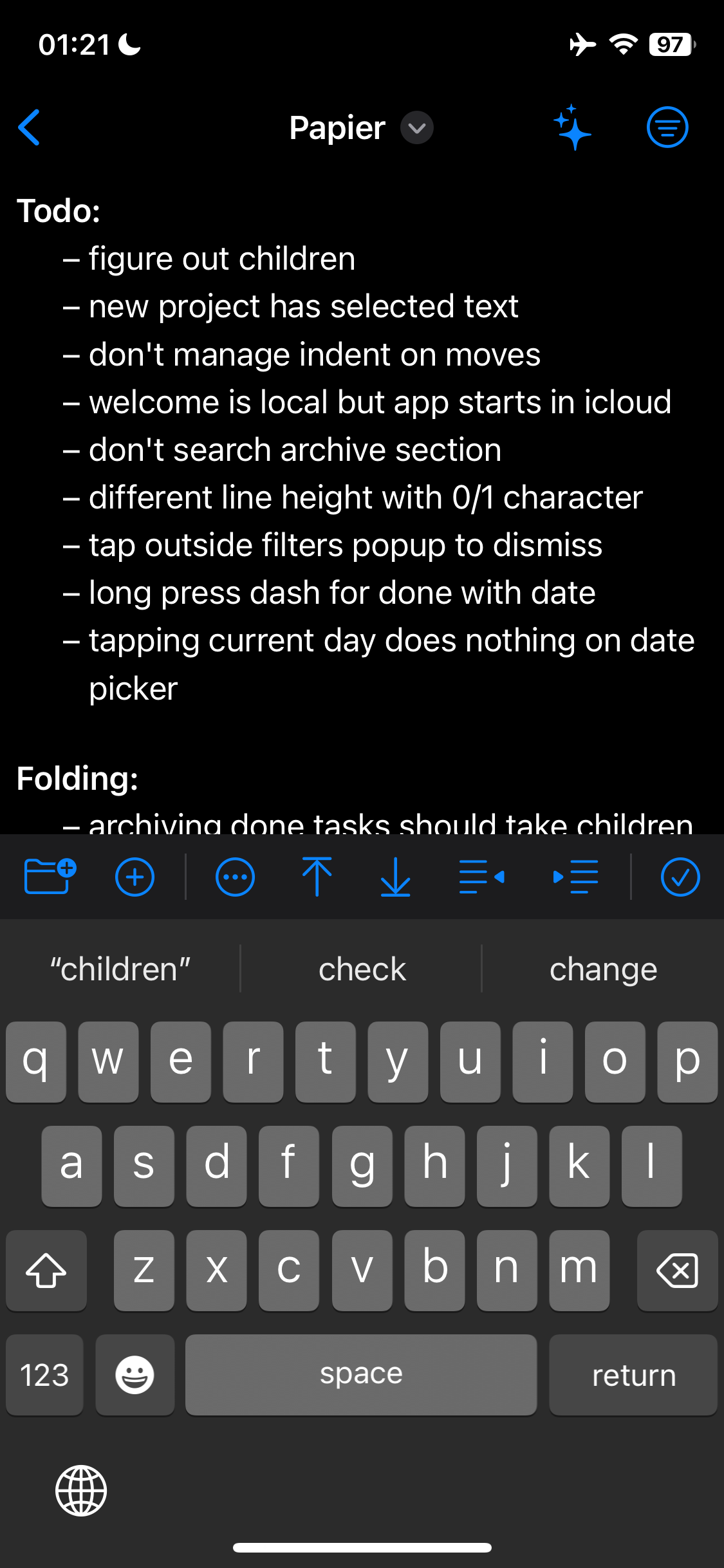This screenshot has height=1568, width=724.
Task: Indent the current line
Action: 575,877
